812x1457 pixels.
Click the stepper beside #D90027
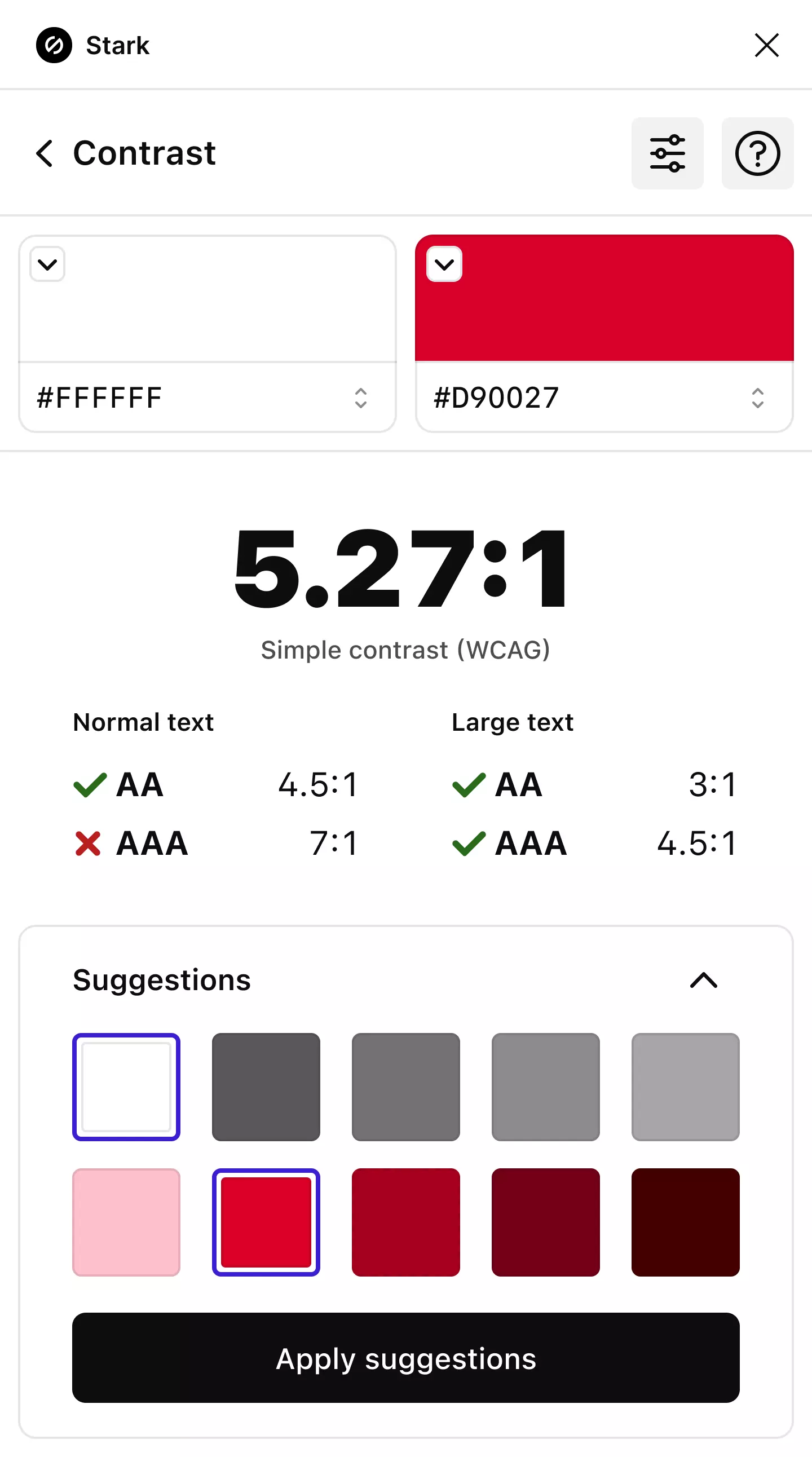coord(758,398)
